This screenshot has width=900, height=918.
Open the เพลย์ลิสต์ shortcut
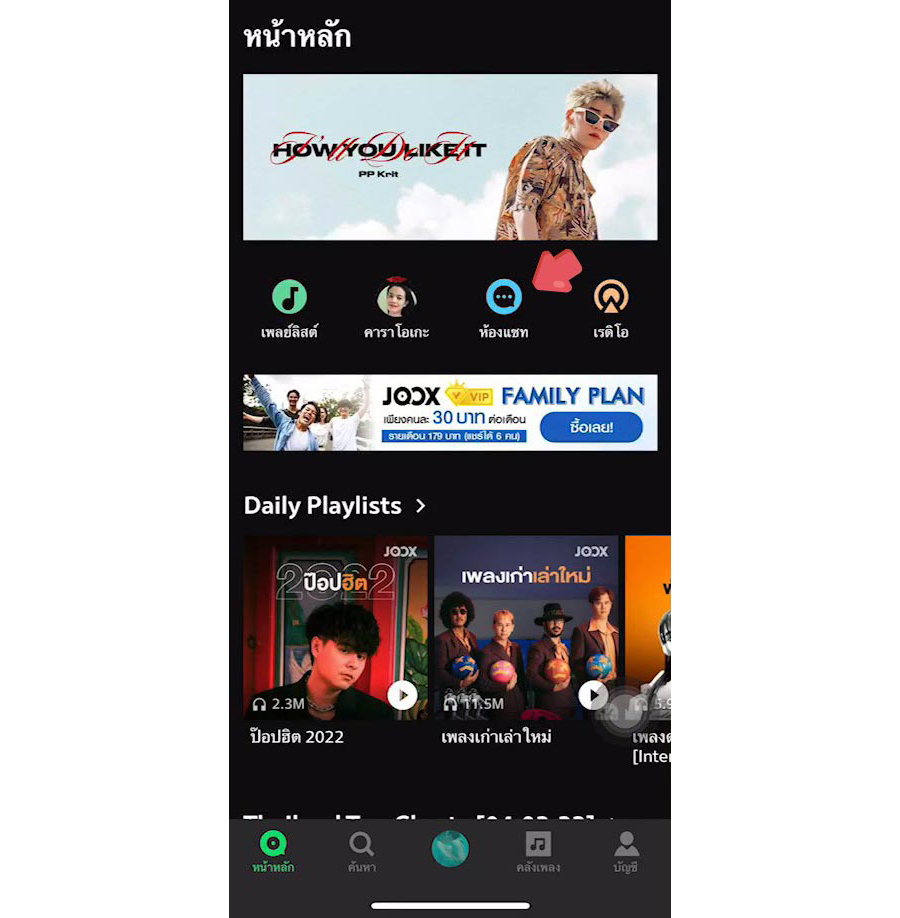pos(289,298)
